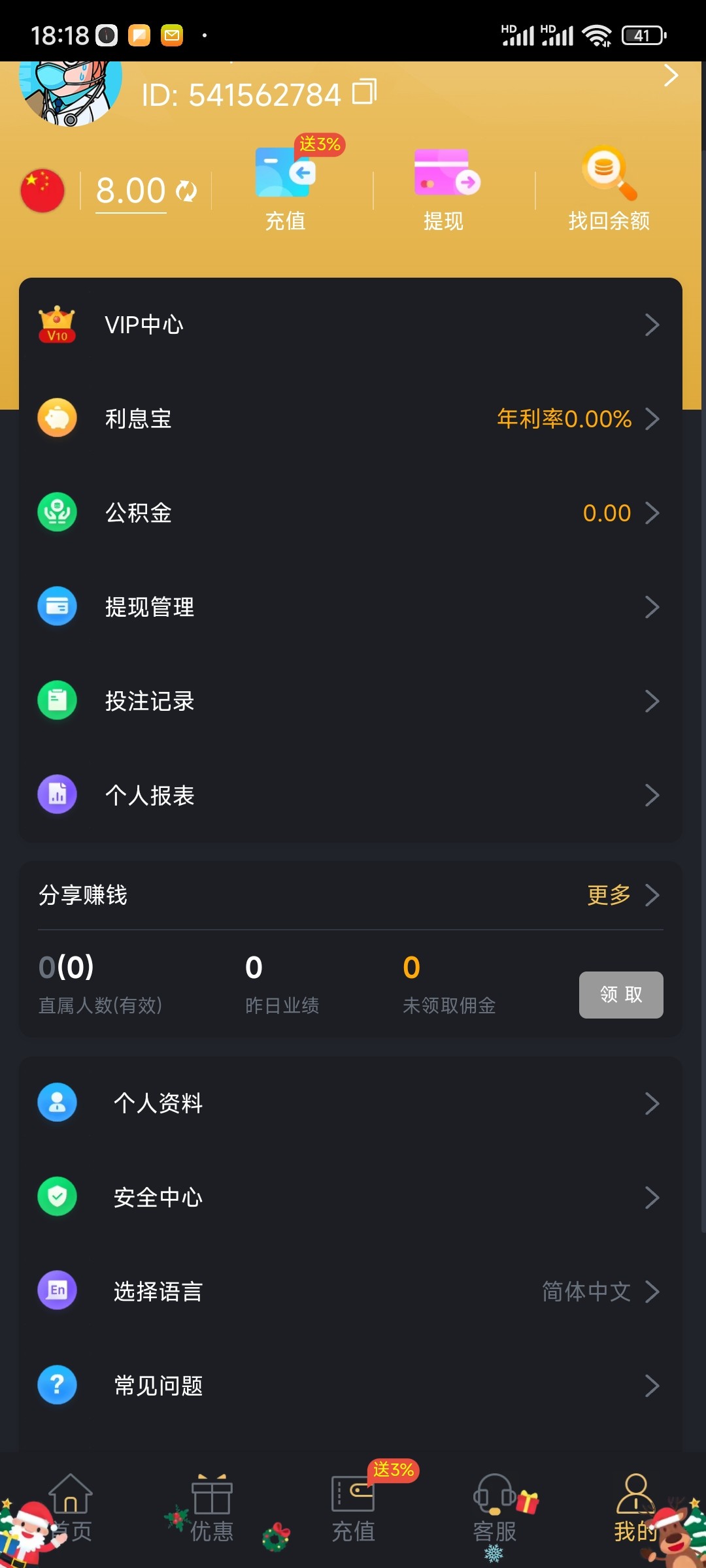The width and height of the screenshot is (706, 1568).
Task: Tap 更多 in 分享赚钱 section
Action: click(x=623, y=895)
